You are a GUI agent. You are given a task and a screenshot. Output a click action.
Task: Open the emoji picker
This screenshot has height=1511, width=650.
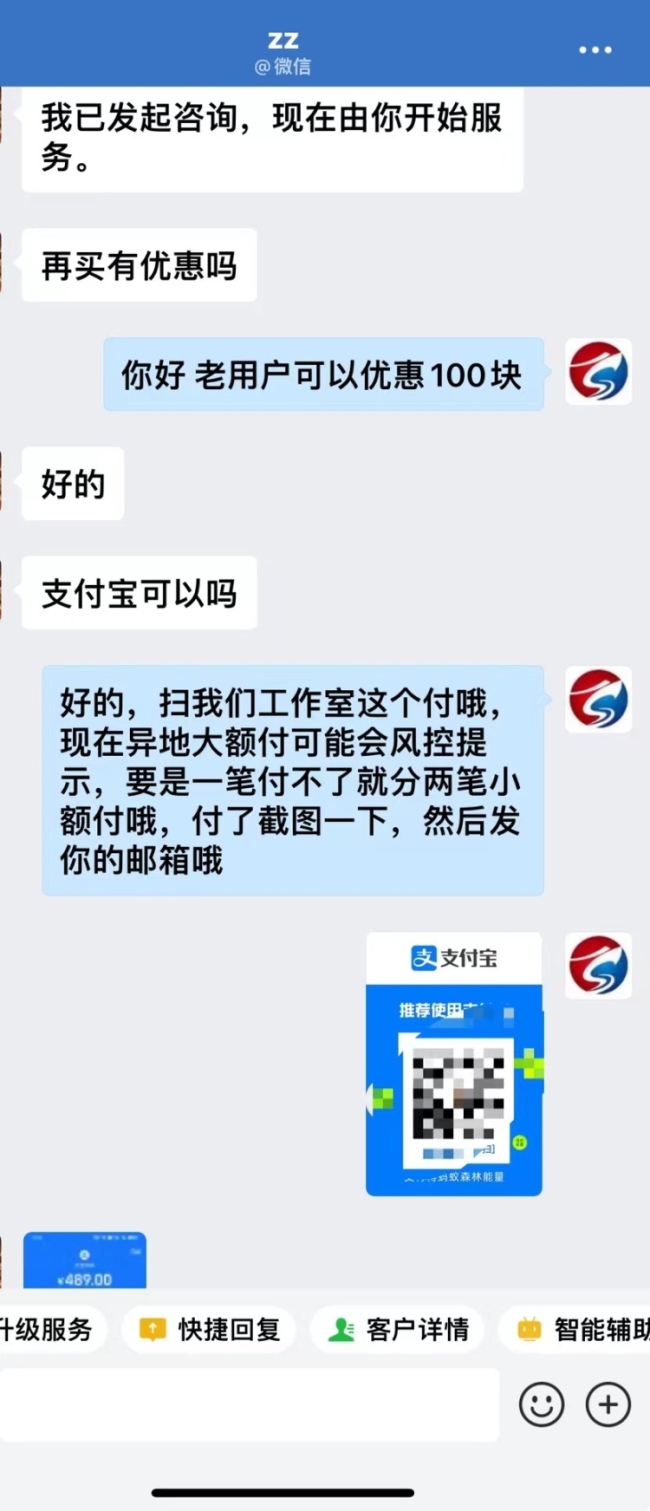coord(541,1405)
